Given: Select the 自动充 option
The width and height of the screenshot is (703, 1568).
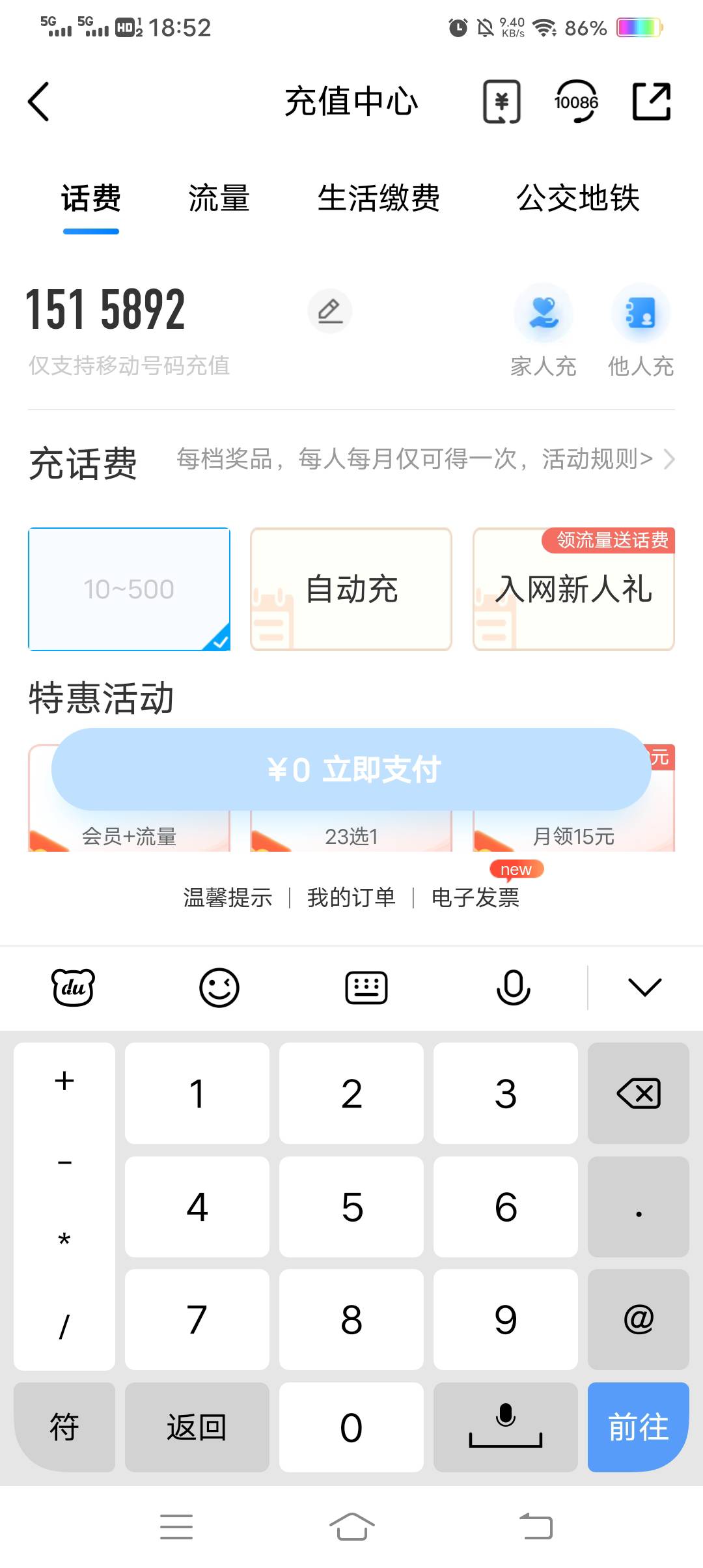Looking at the screenshot, I should click(351, 589).
